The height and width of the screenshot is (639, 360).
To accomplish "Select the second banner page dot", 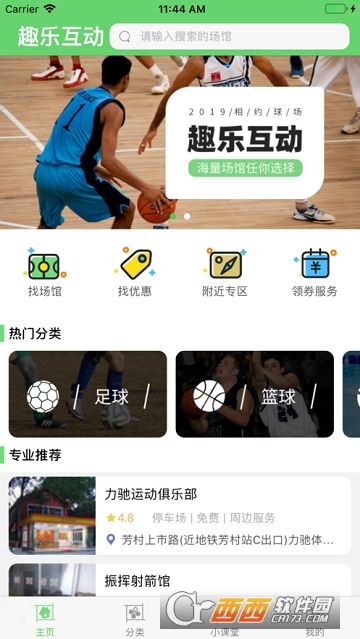I will tap(187, 216).
